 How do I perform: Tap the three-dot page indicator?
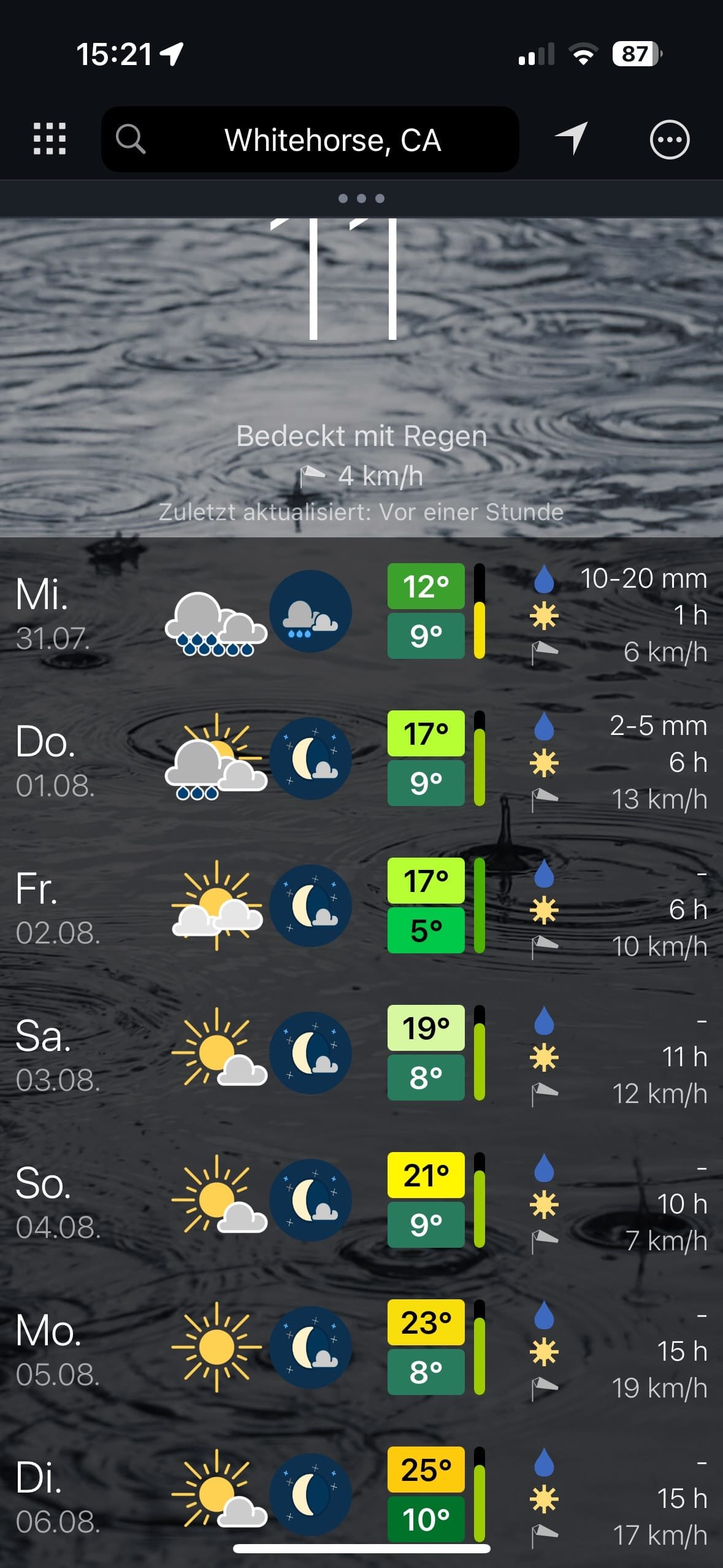click(361, 198)
